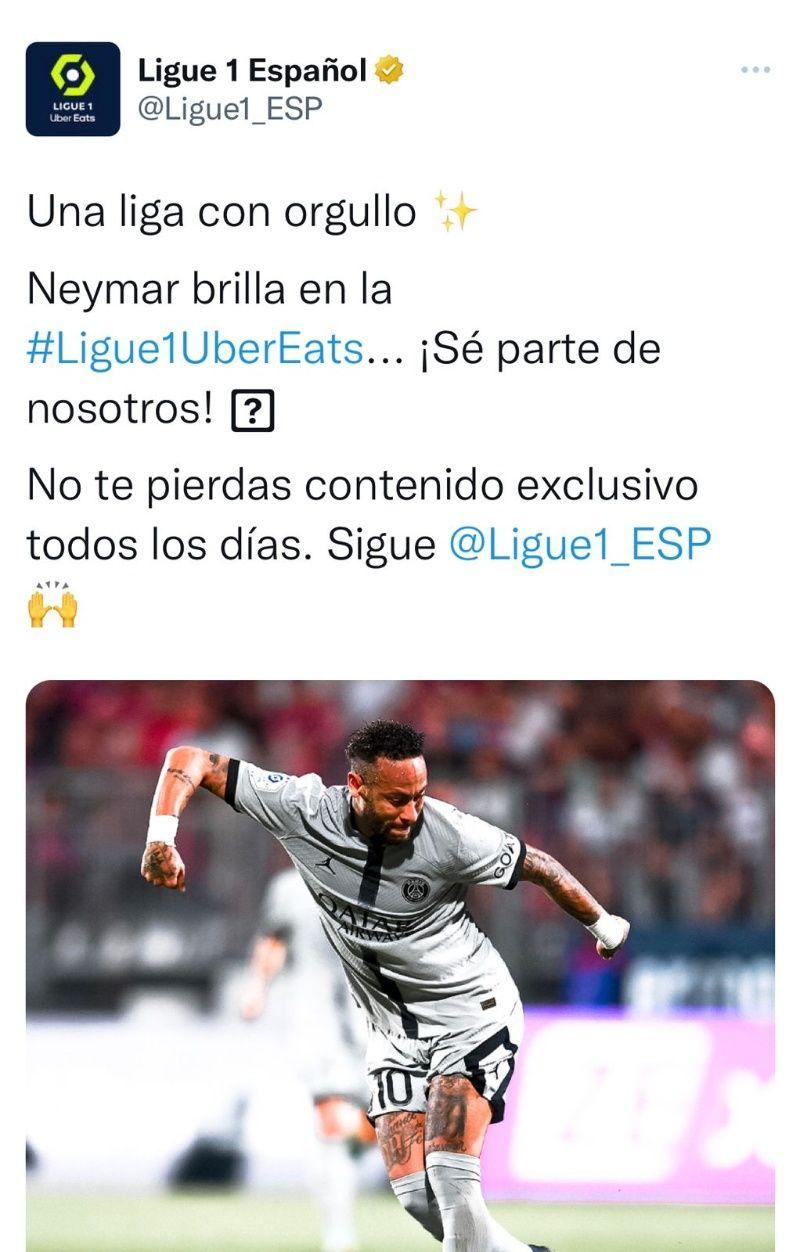Viewport: 800px width, 1252px height.
Task: Open the @Ligue1_ESP mention link
Action: tap(580, 545)
